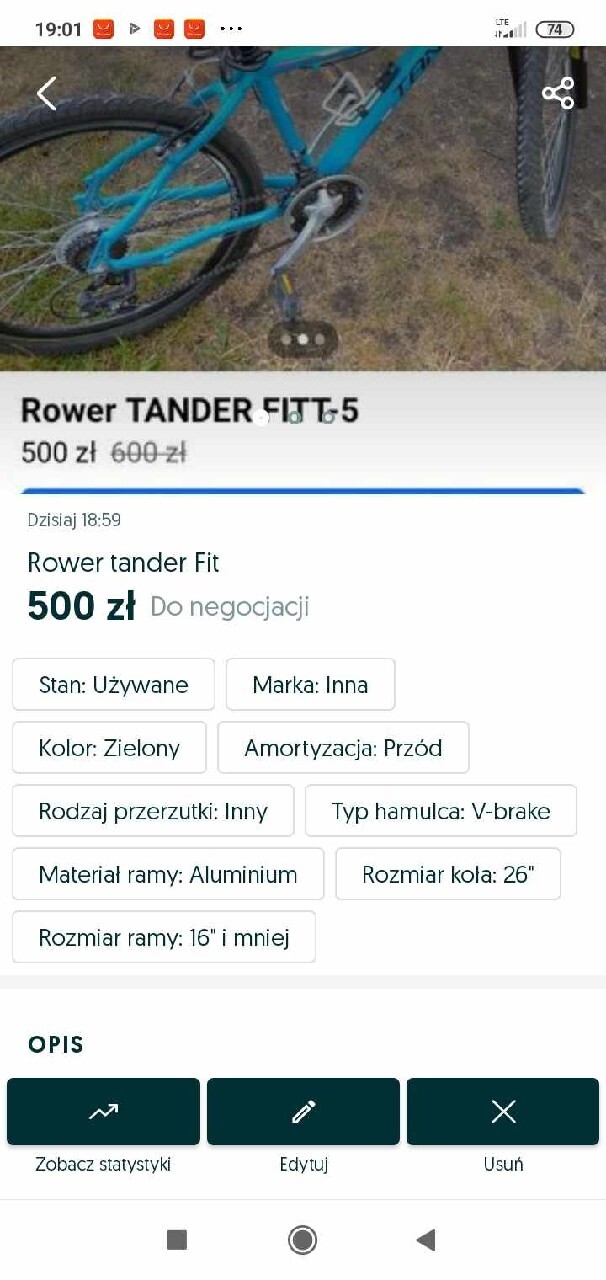This screenshot has height=1280, width=606.
Task: Tap Edytuj to edit the listing
Action: [303, 1112]
